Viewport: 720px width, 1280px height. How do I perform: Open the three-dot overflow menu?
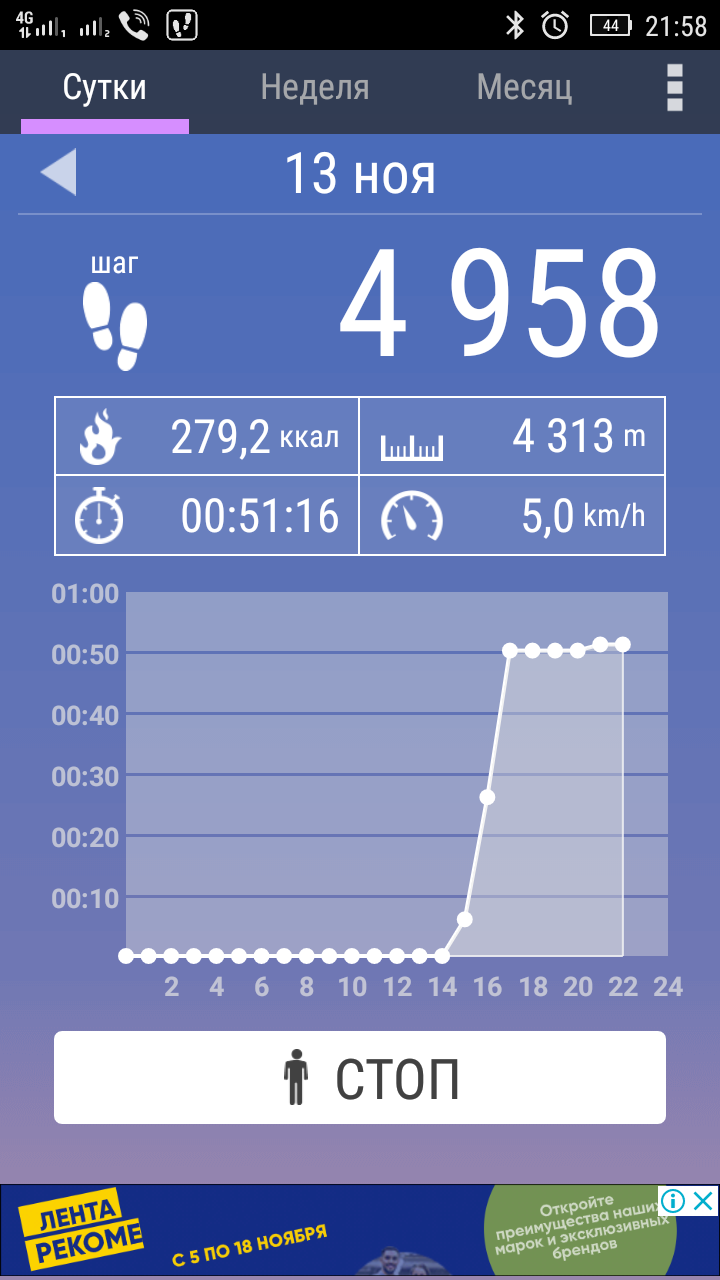[674, 88]
